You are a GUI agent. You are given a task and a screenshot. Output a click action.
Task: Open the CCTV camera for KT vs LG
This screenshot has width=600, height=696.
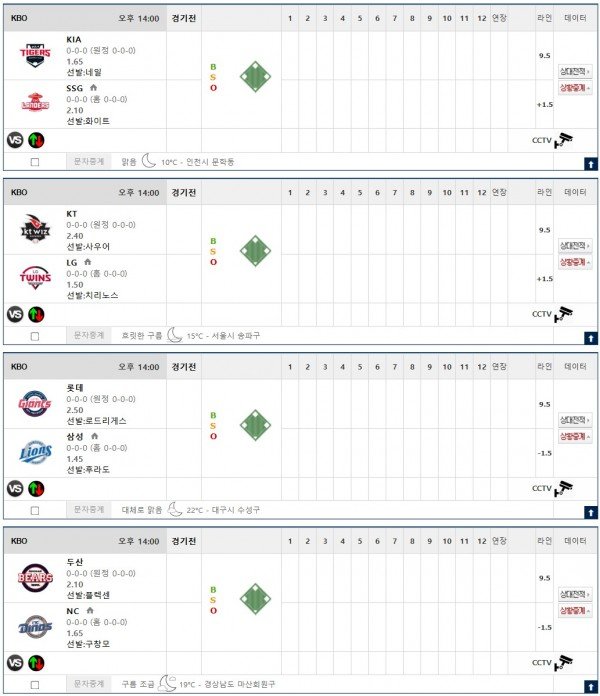coord(563,314)
